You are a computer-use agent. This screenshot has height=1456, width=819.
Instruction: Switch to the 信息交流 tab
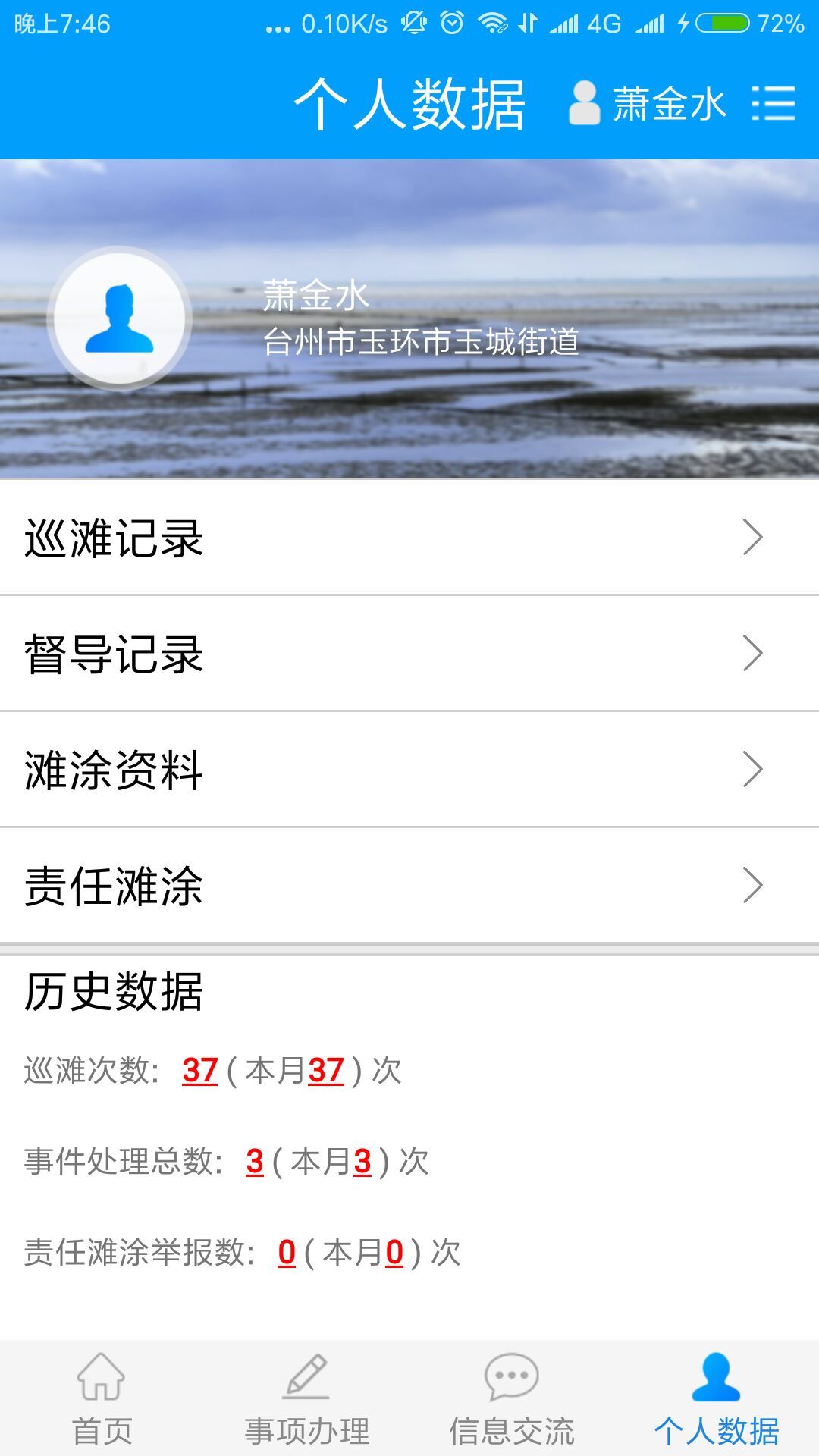511,1399
